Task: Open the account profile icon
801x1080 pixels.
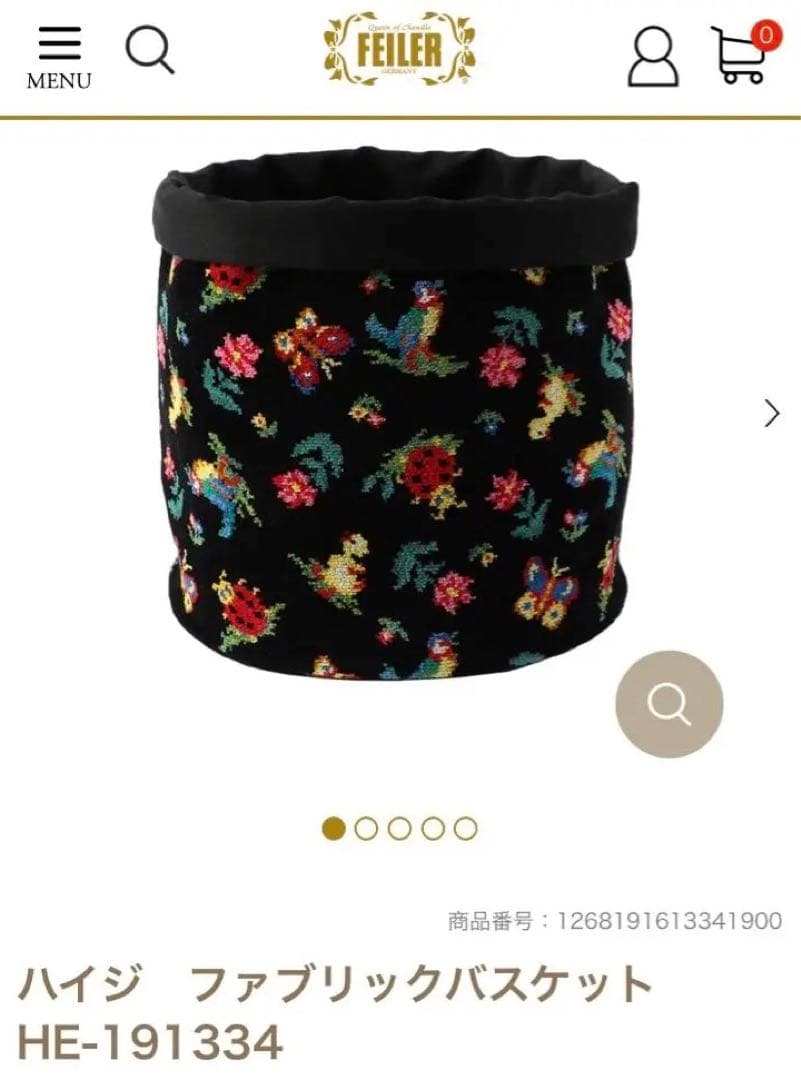Action: [x=652, y=55]
